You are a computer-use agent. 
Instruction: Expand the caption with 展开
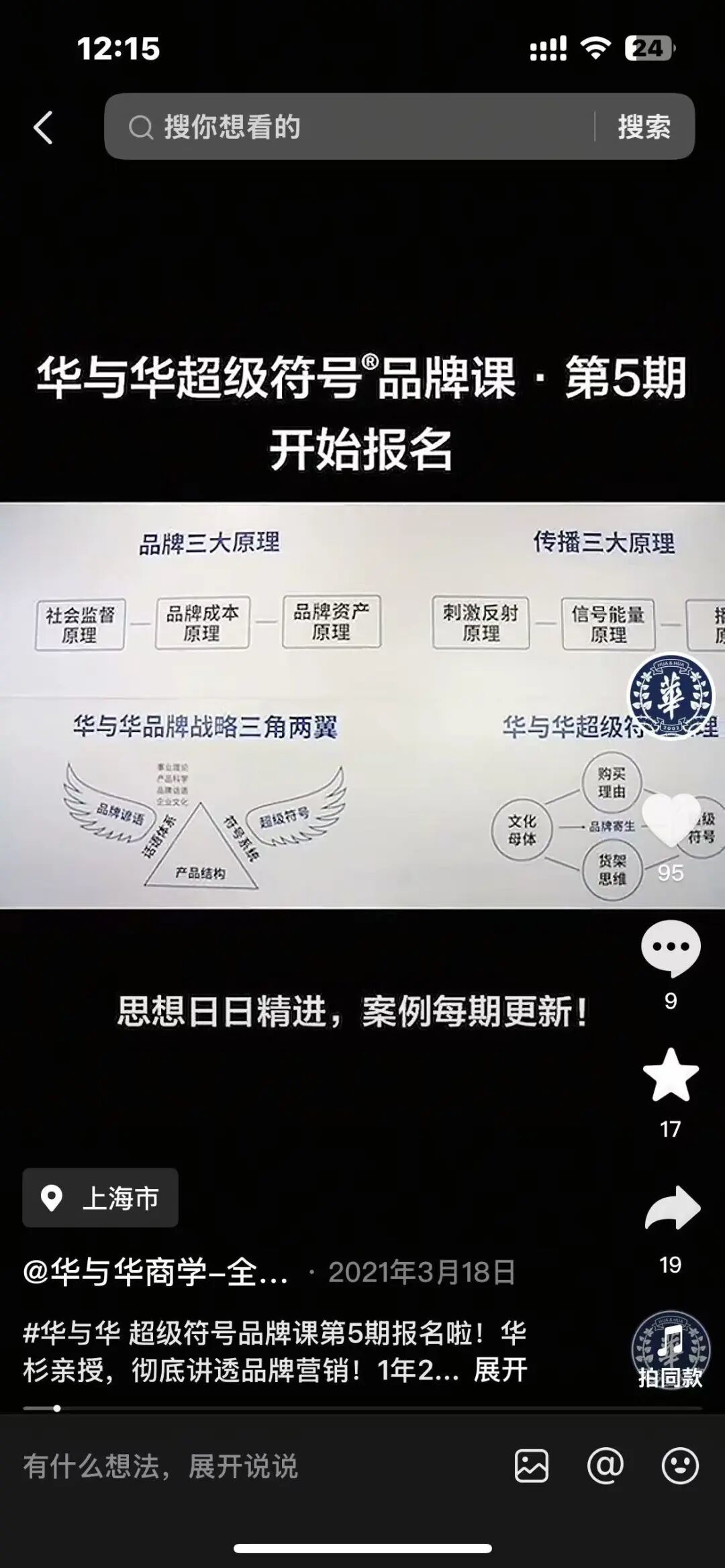(x=500, y=1370)
